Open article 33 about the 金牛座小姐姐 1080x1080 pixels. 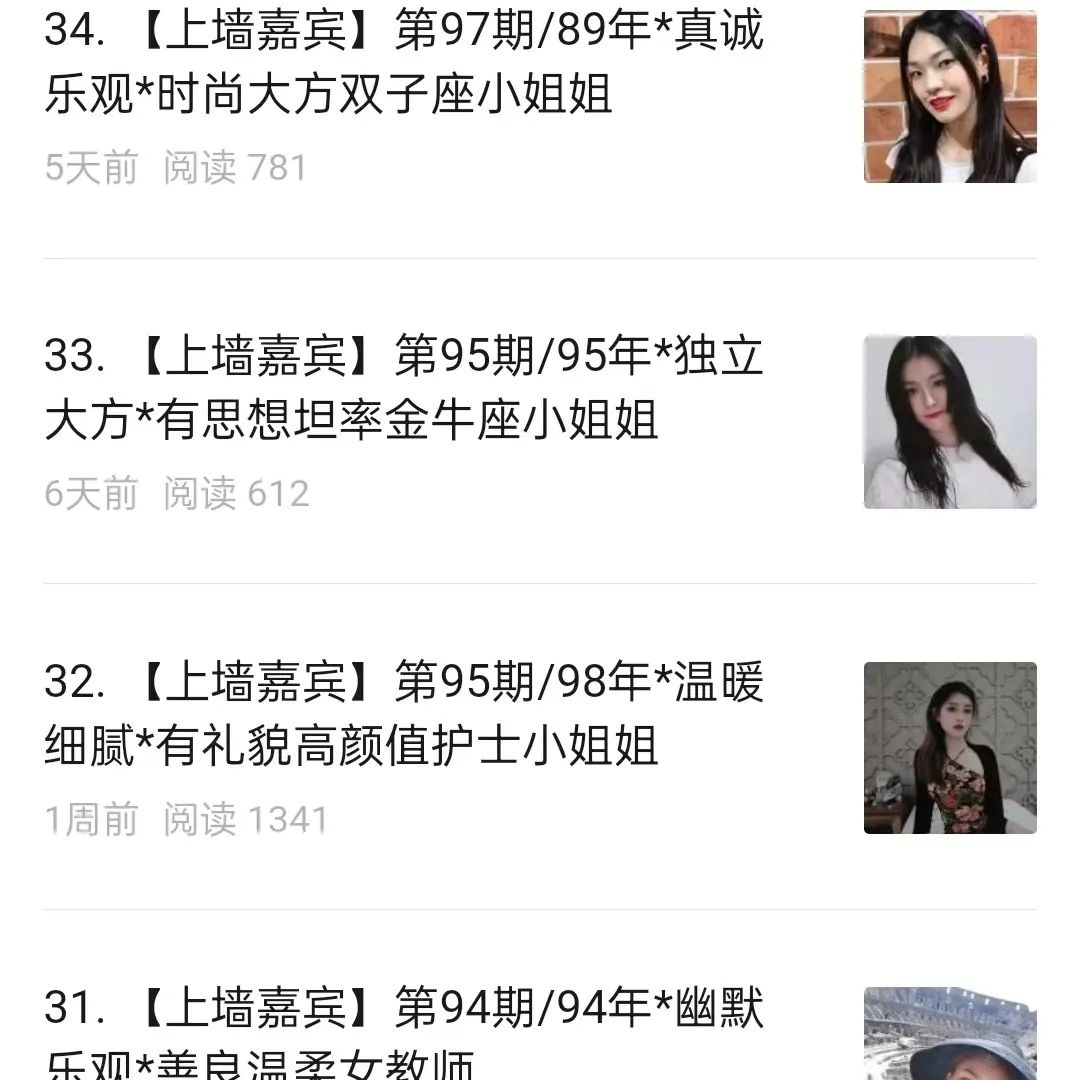tap(404, 388)
